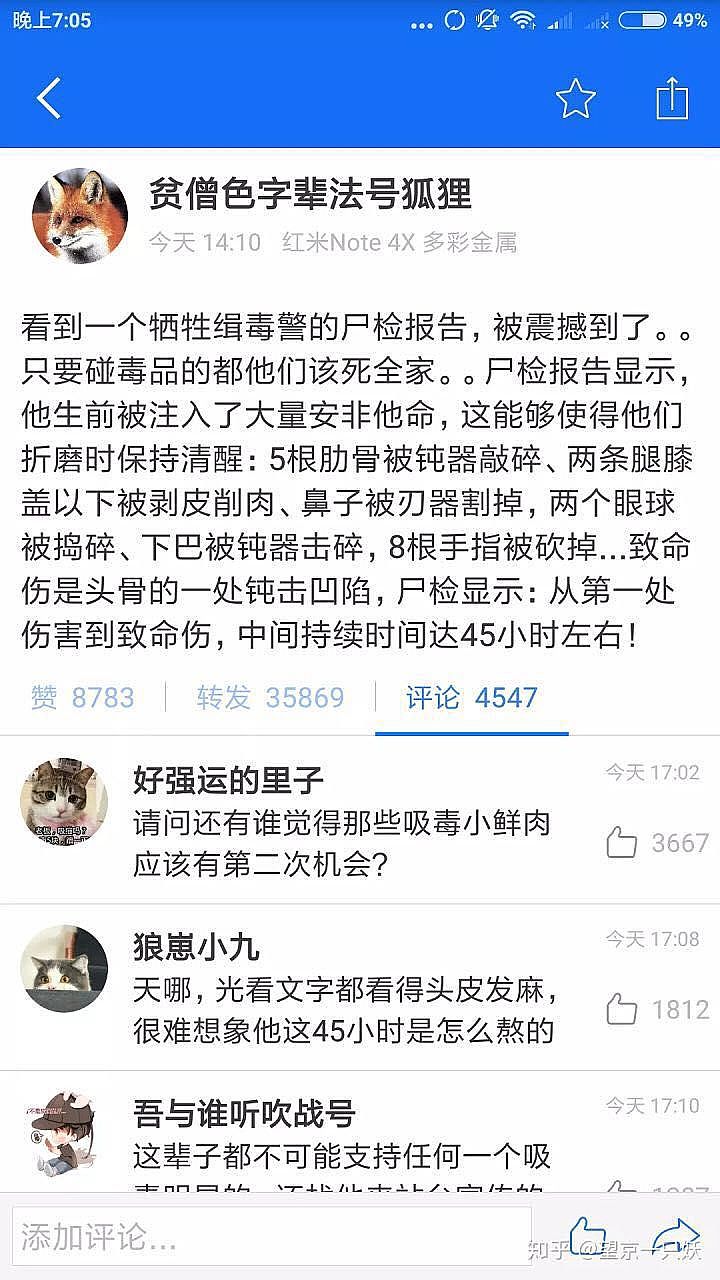Like the comment by 好强运的里子
Screen dimensions: 720x1280
622,843
